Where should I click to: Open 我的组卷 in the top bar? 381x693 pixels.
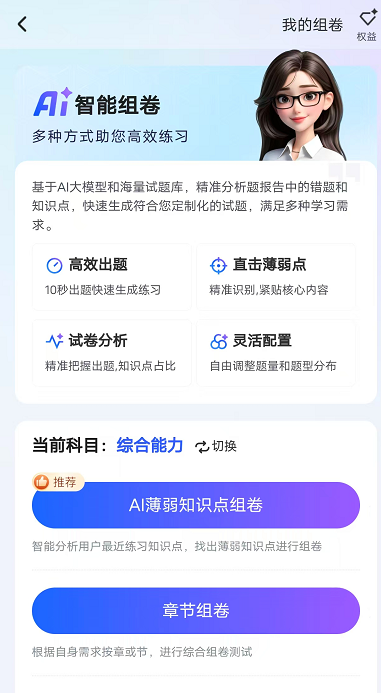pyautogui.click(x=312, y=25)
